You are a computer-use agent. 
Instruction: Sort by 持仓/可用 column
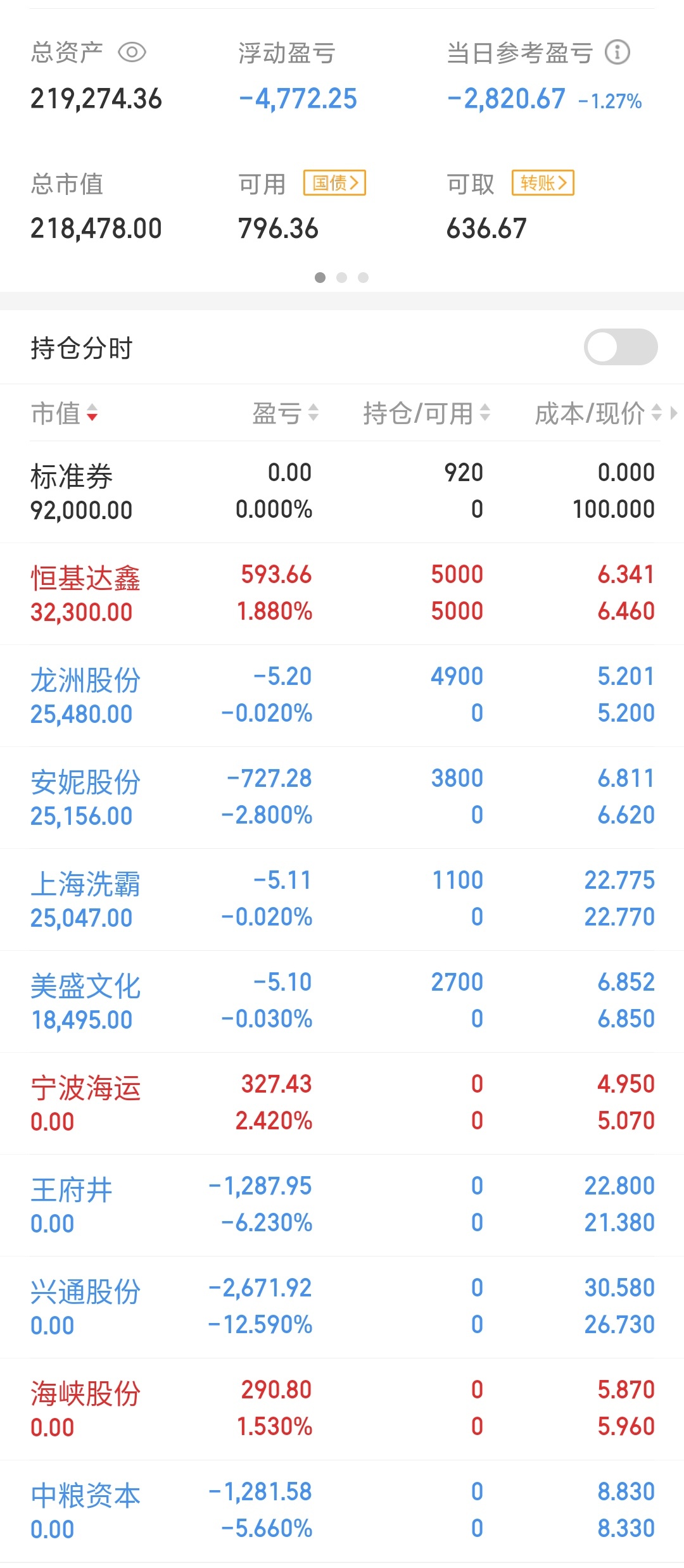(426, 413)
